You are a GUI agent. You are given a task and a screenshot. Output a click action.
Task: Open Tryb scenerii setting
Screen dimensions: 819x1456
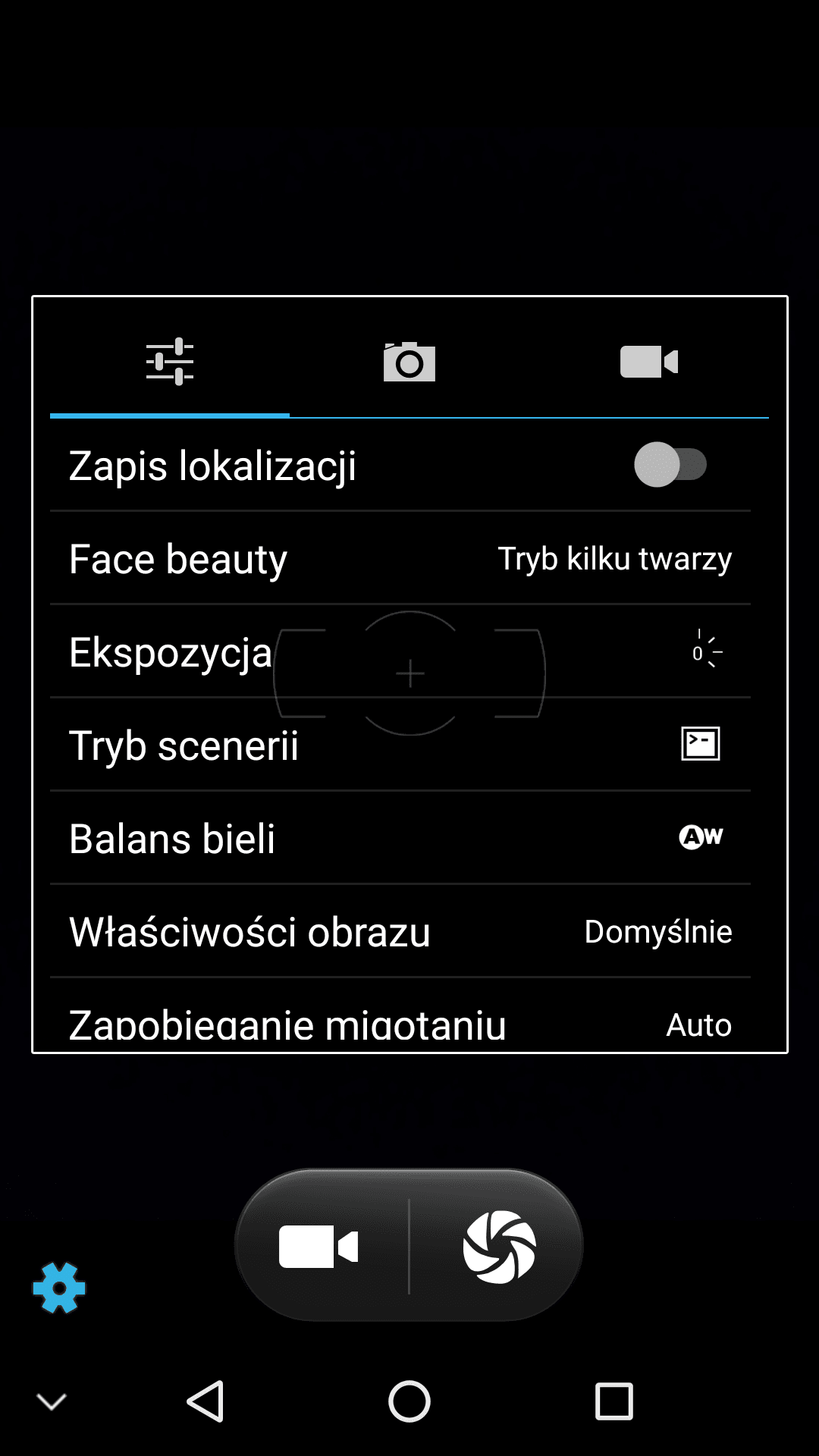[x=400, y=745]
